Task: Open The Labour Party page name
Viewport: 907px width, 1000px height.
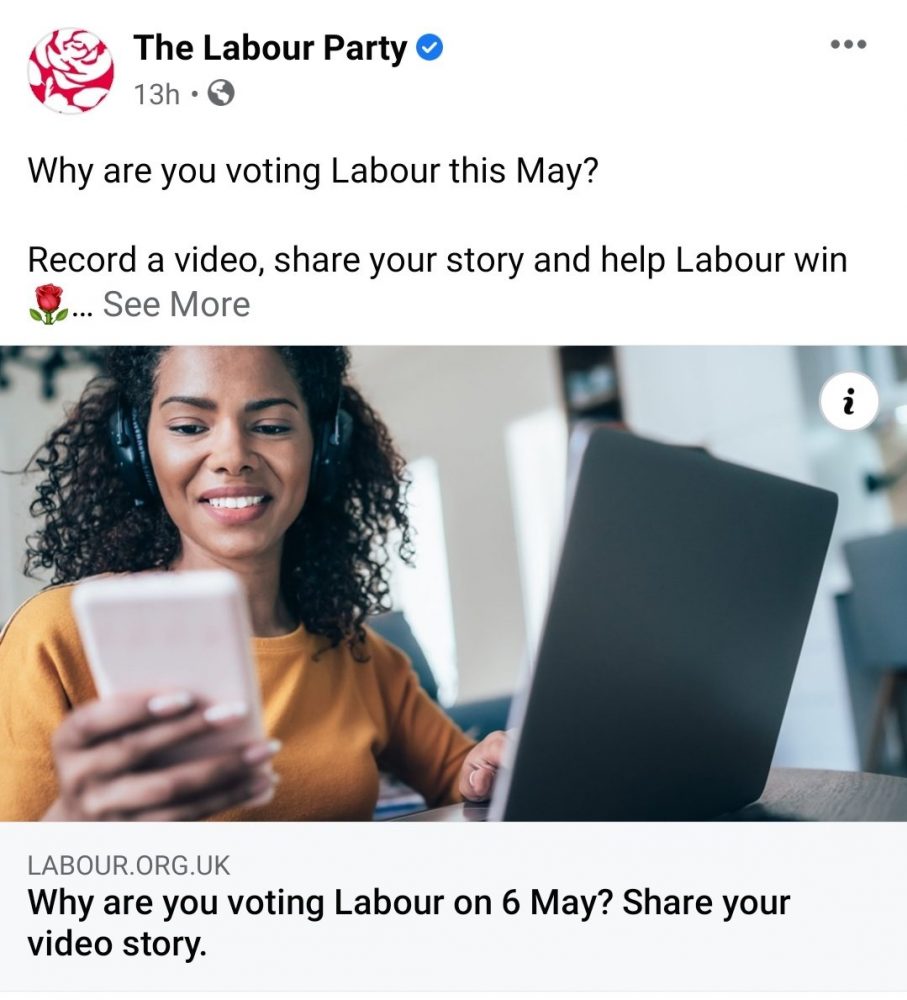Action: 270,47
